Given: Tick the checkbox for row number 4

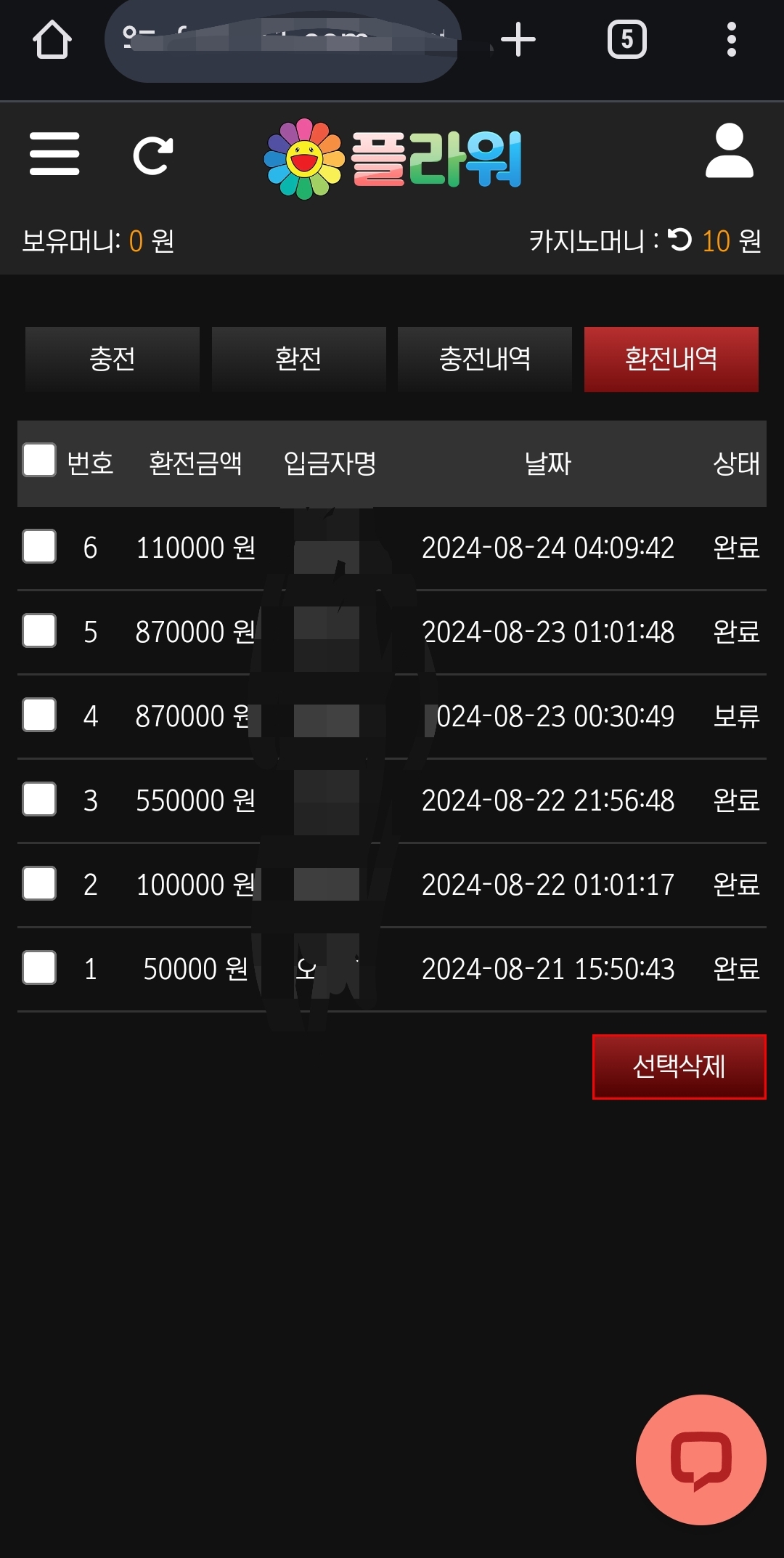Looking at the screenshot, I should click(39, 715).
